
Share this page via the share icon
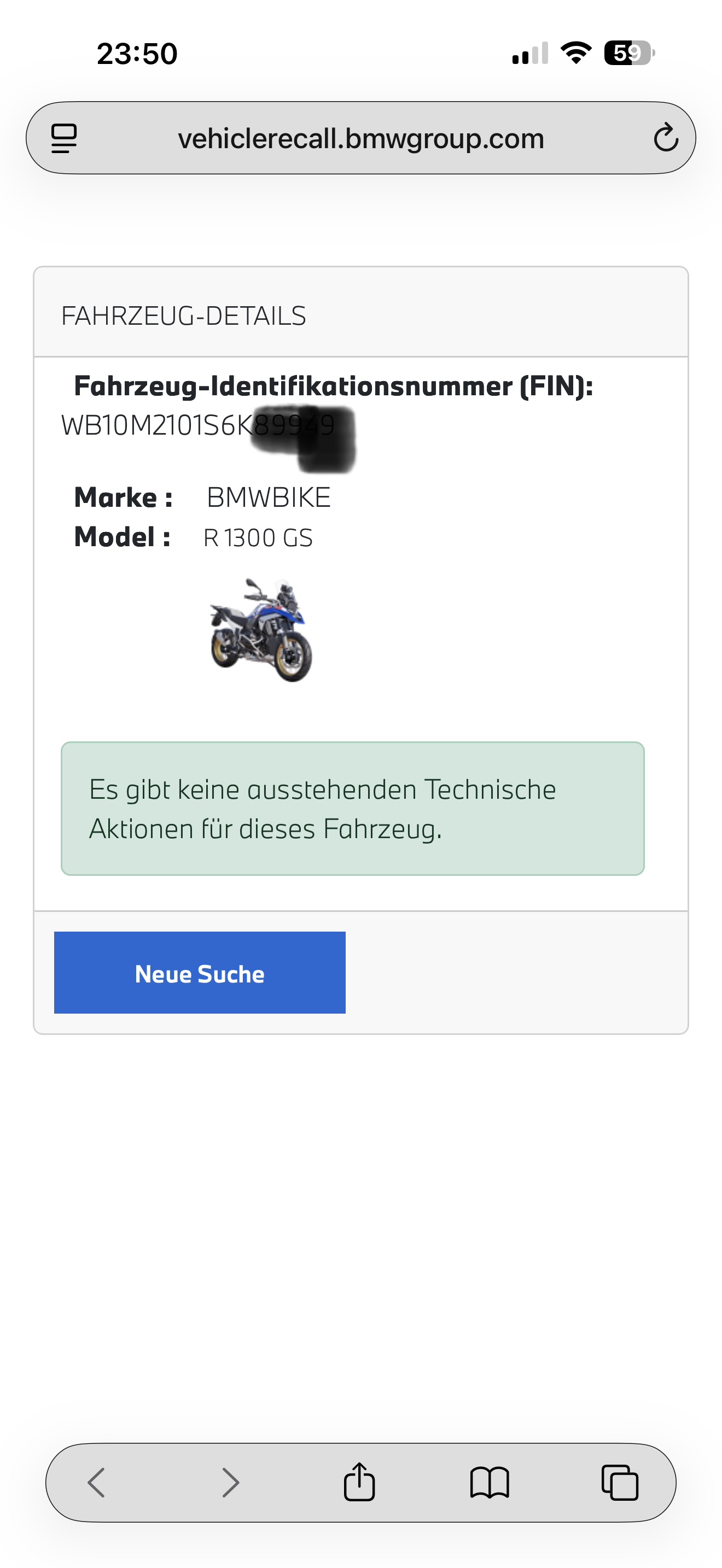[x=359, y=1482]
